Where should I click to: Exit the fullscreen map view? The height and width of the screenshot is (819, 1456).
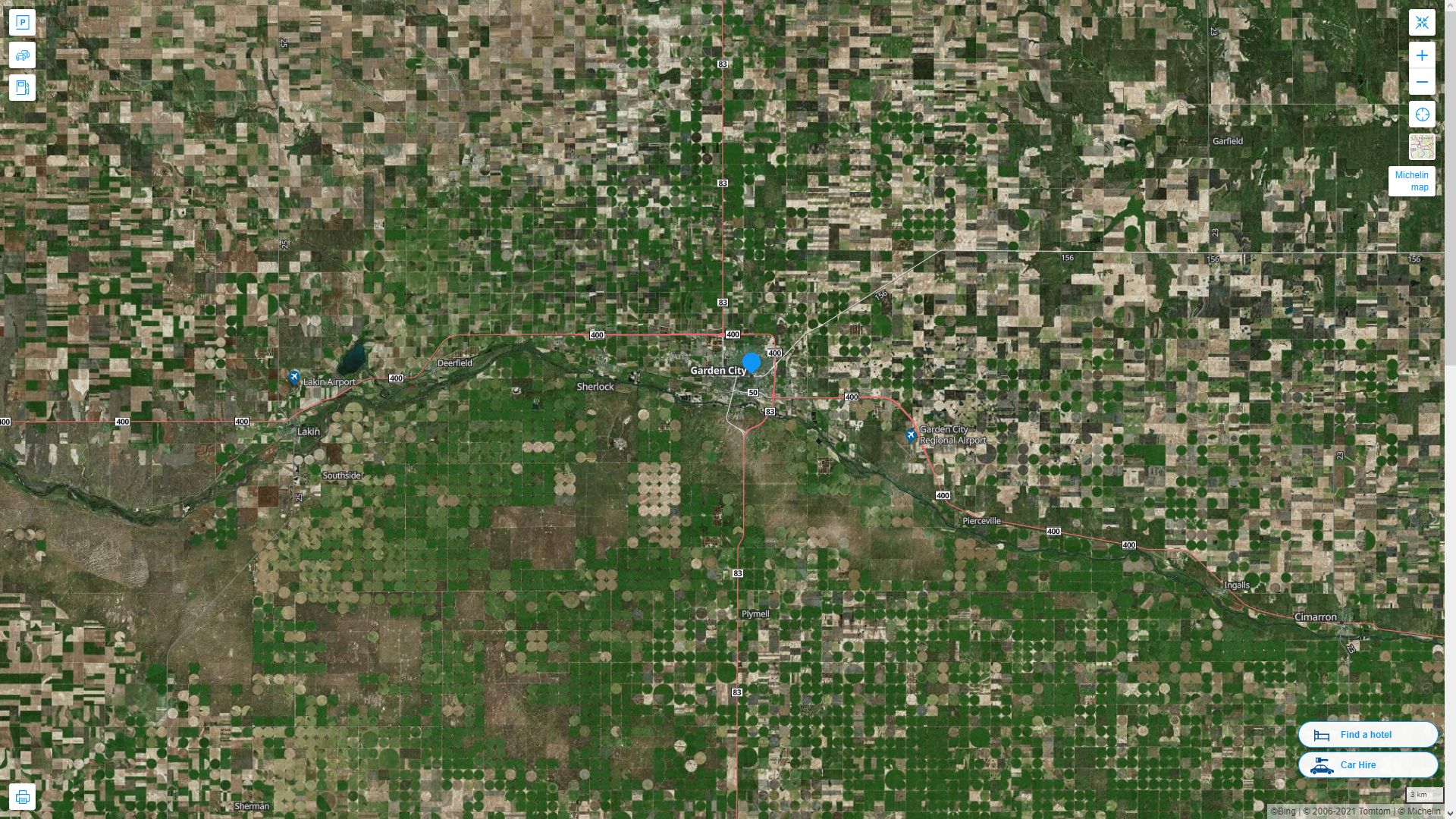click(1422, 22)
